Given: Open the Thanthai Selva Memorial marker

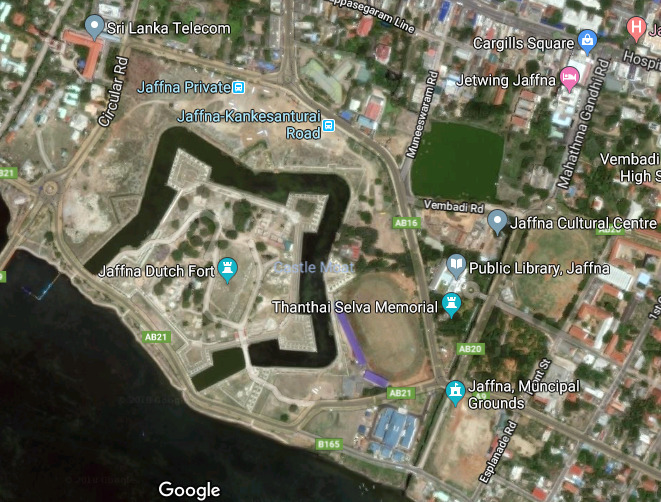Looking at the screenshot, I should (452, 304).
